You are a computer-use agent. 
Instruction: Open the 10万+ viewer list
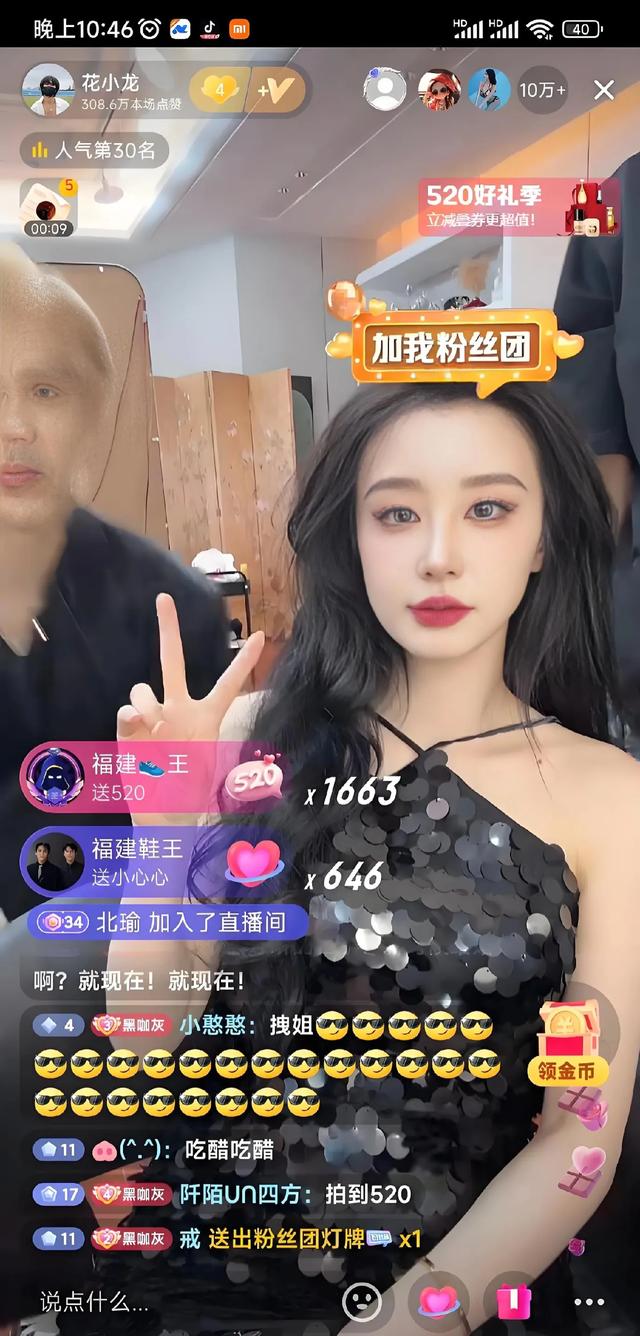542,91
